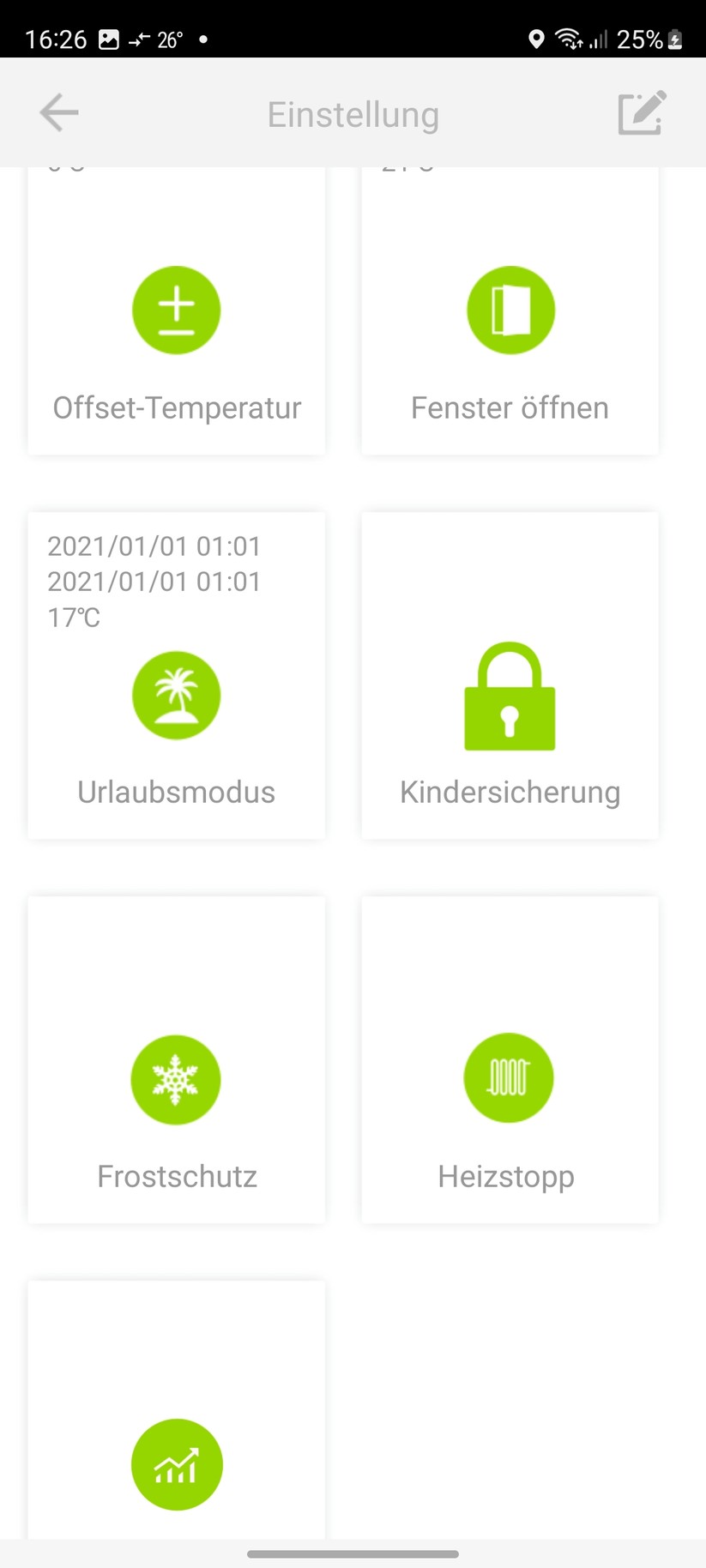Viewport: 706px width, 1568px height.
Task: Tap the 17°C vacation temperature value
Action: coord(74,617)
